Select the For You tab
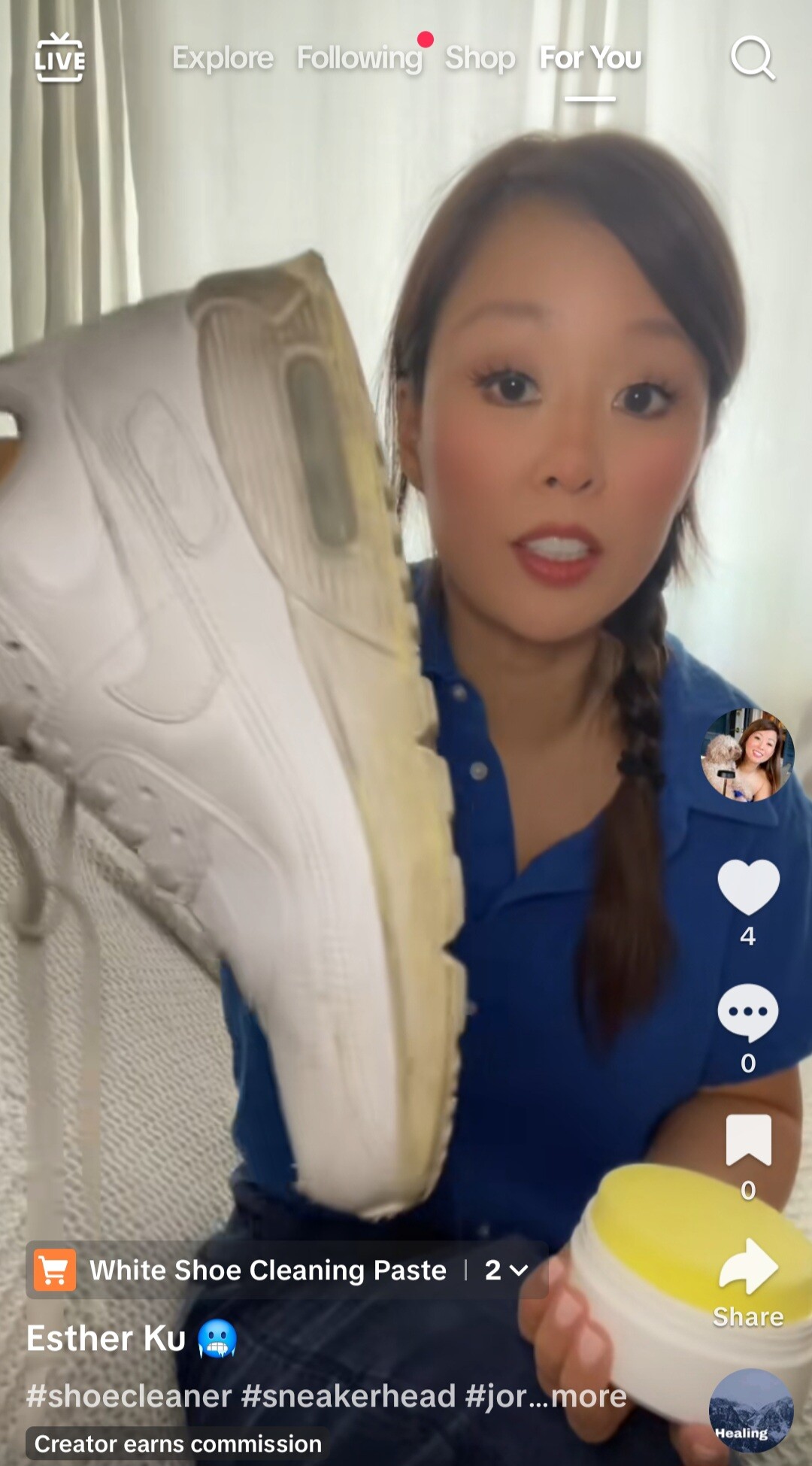 coord(590,58)
